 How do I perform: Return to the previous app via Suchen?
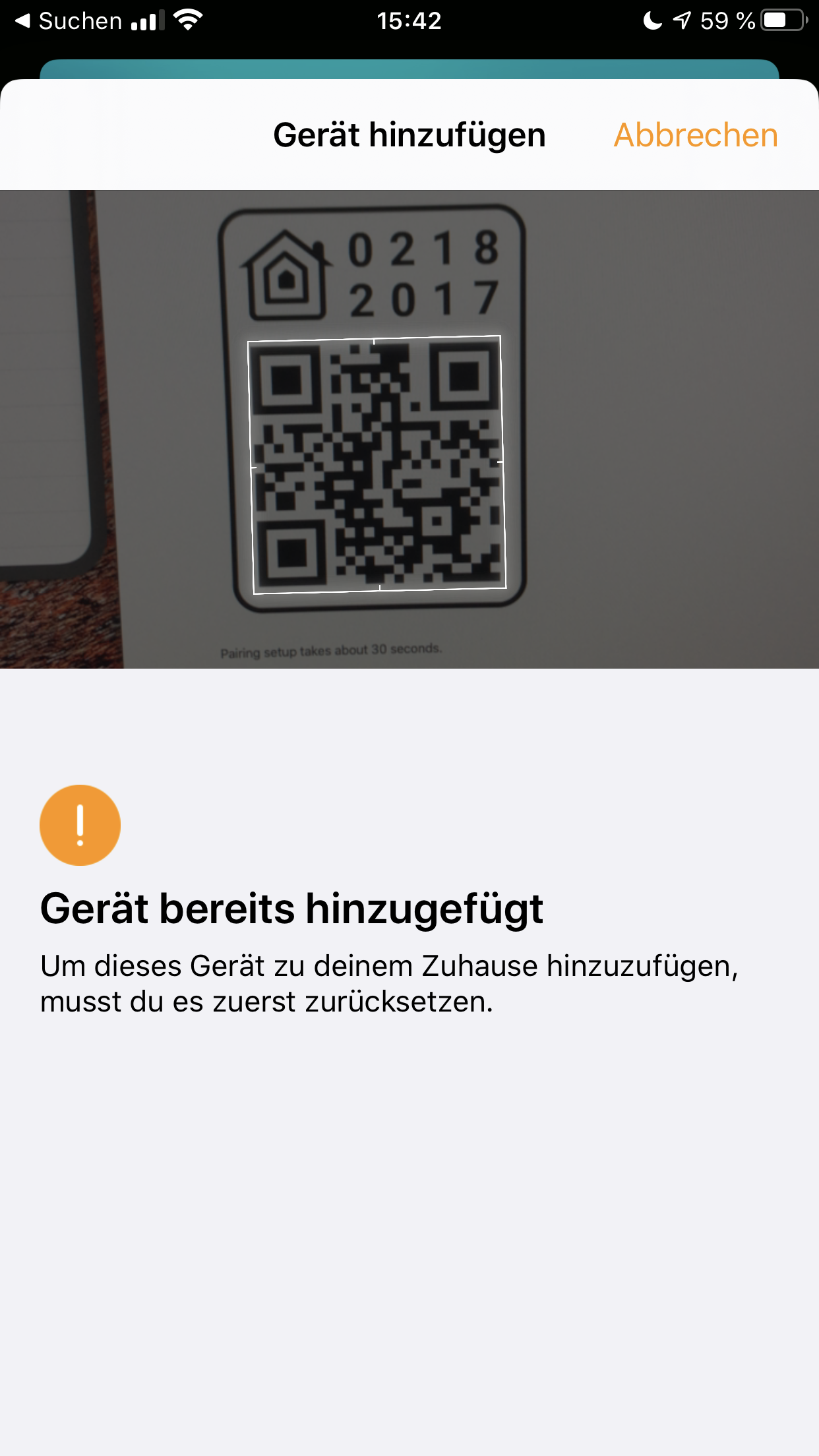pos(69,21)
